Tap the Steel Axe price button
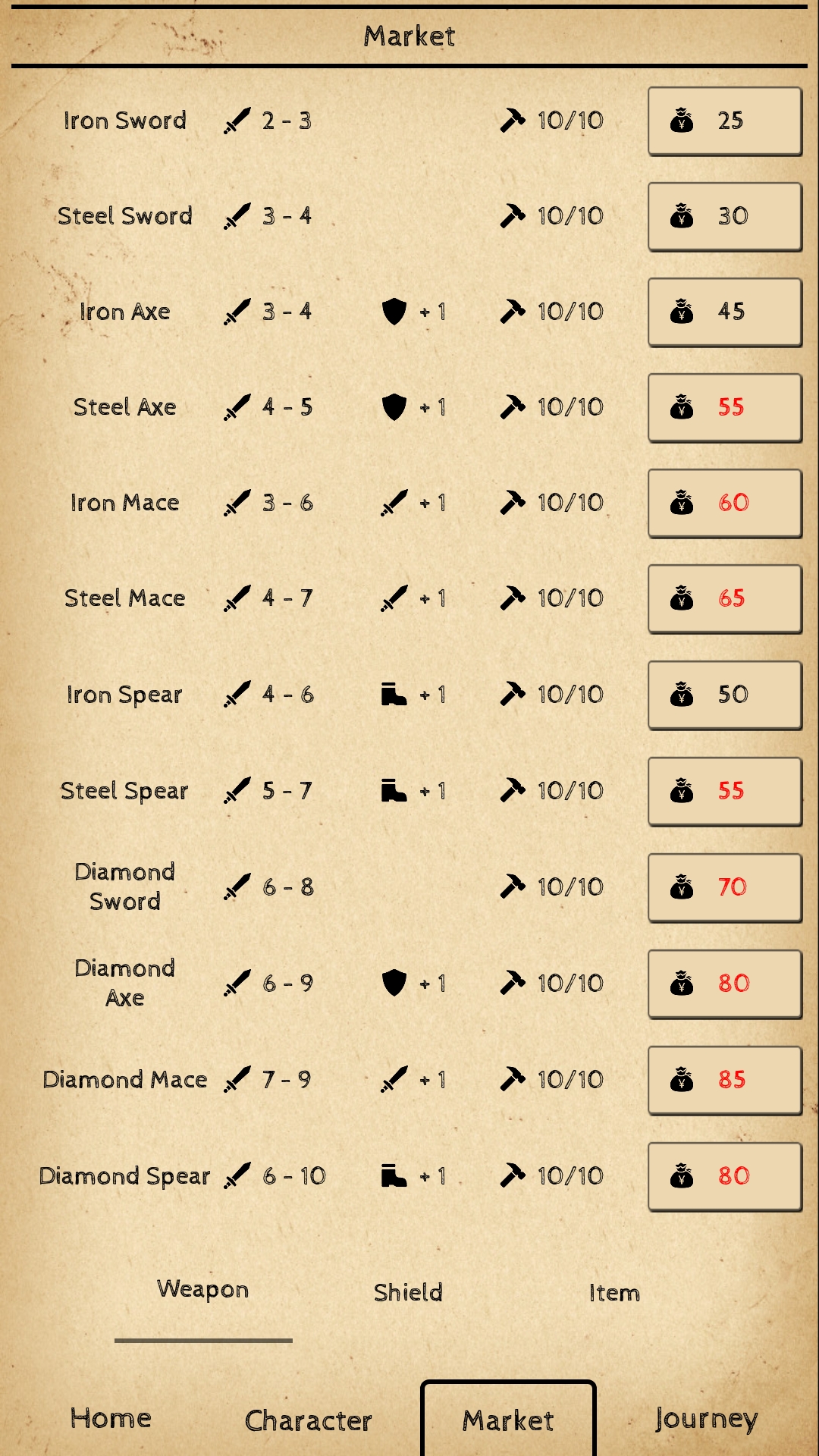 point(724,408)
